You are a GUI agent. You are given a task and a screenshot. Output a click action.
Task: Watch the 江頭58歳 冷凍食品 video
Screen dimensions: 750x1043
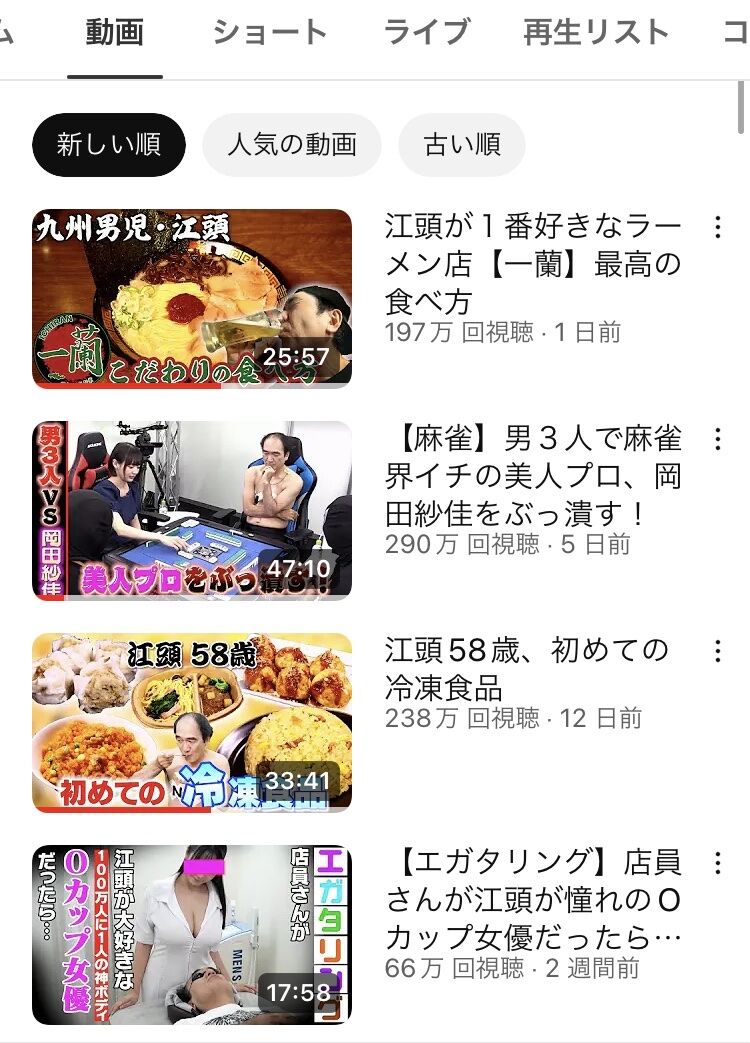(192, 722)
